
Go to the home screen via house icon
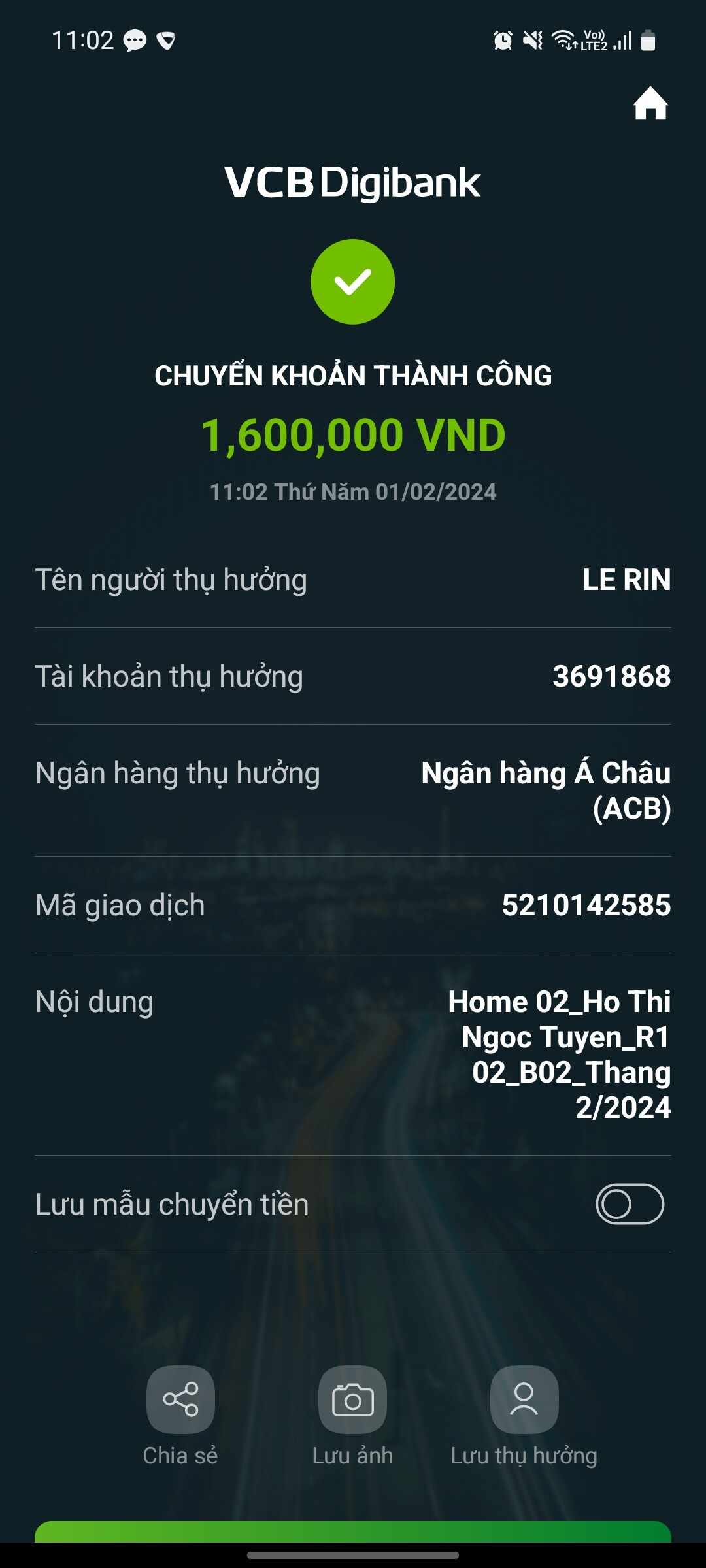click(x=650, y=104)
